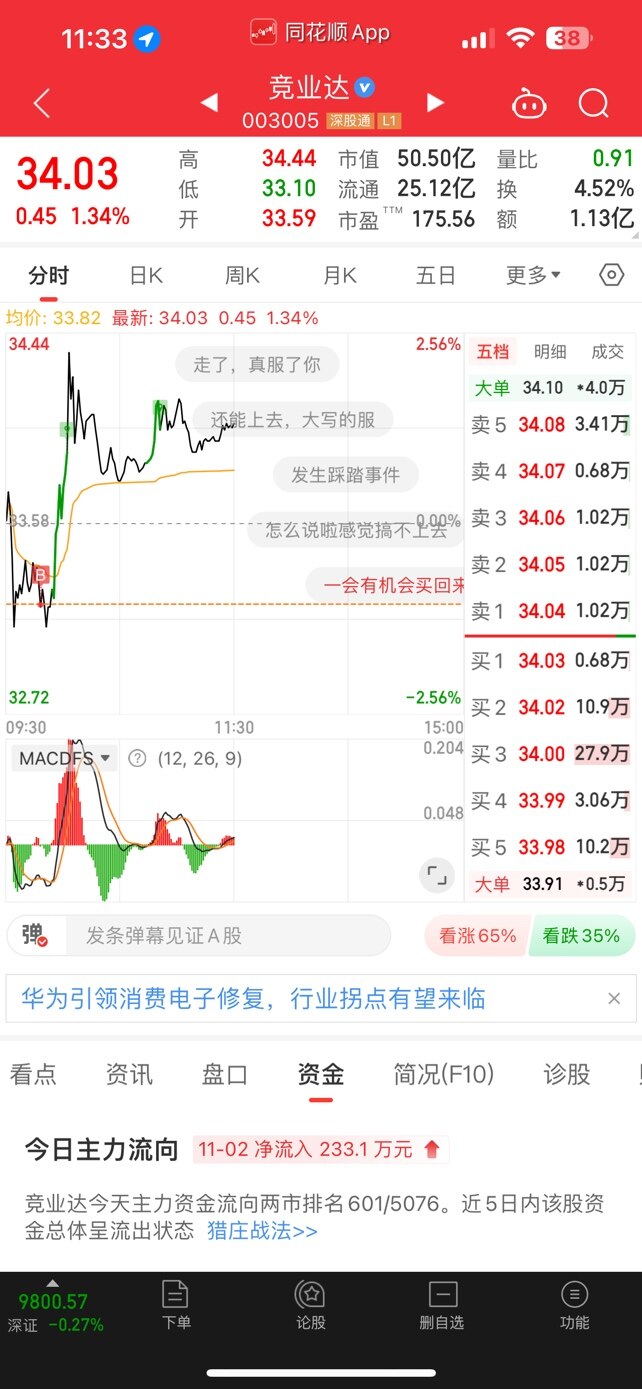Viewport: 642px width, 1389px height.
Task: Switch to 明细 order tab
Action: 550,351
